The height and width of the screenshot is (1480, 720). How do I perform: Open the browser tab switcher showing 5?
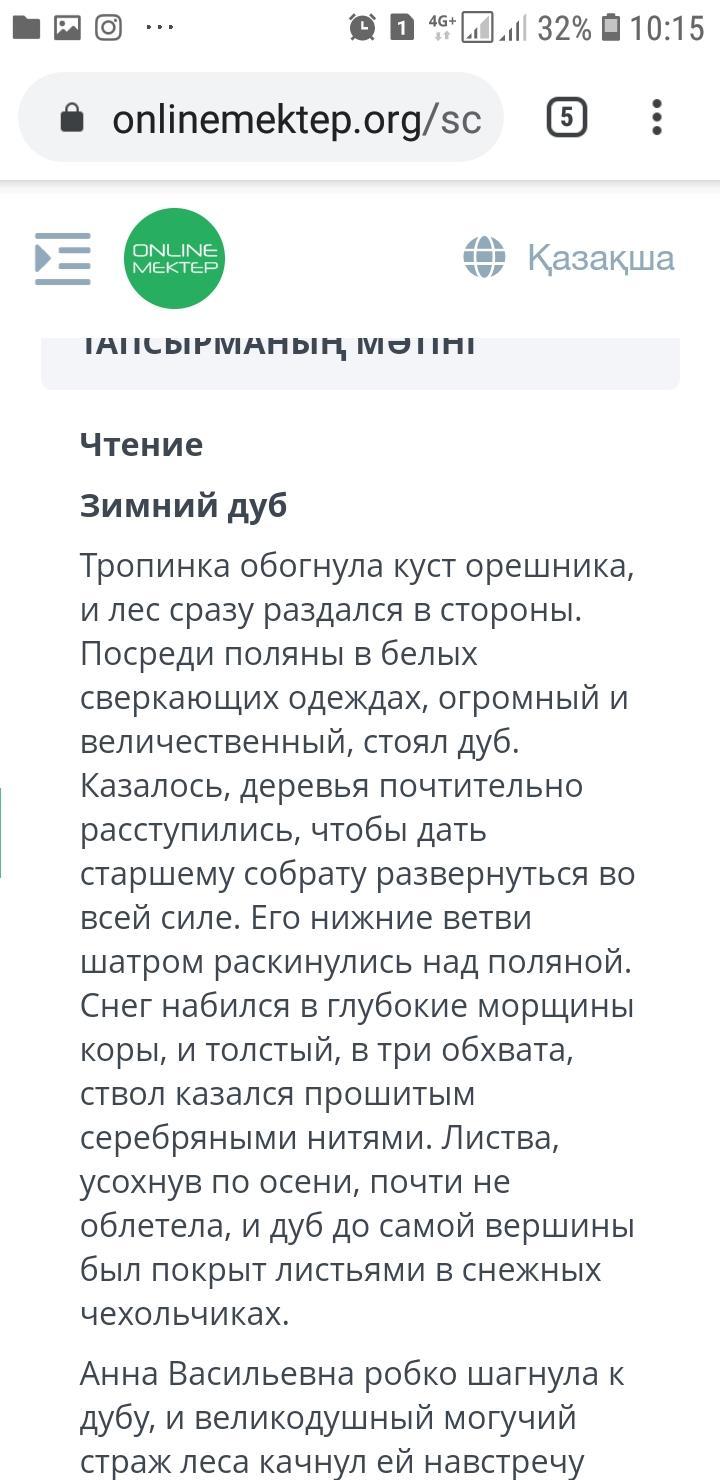pos(566,118)
